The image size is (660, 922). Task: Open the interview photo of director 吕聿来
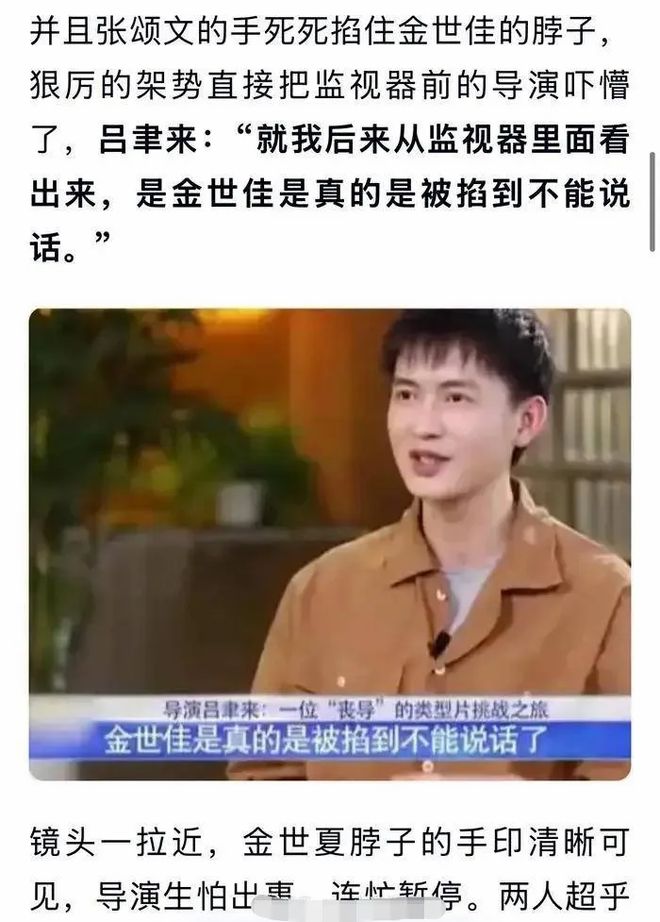(x=329, y=543)
